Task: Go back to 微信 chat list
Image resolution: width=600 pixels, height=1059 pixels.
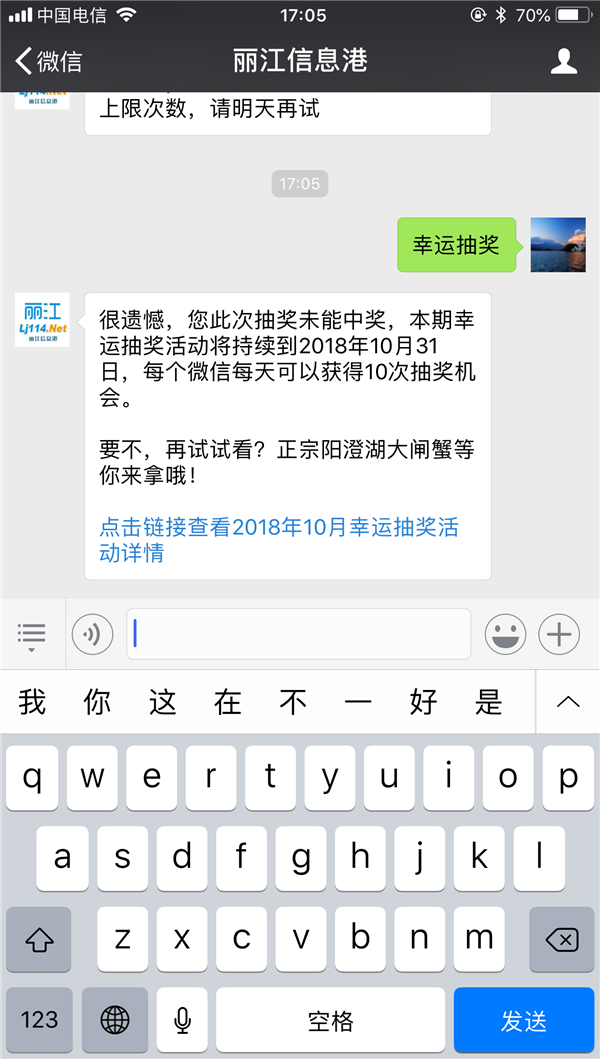Action: pos(48,61)
